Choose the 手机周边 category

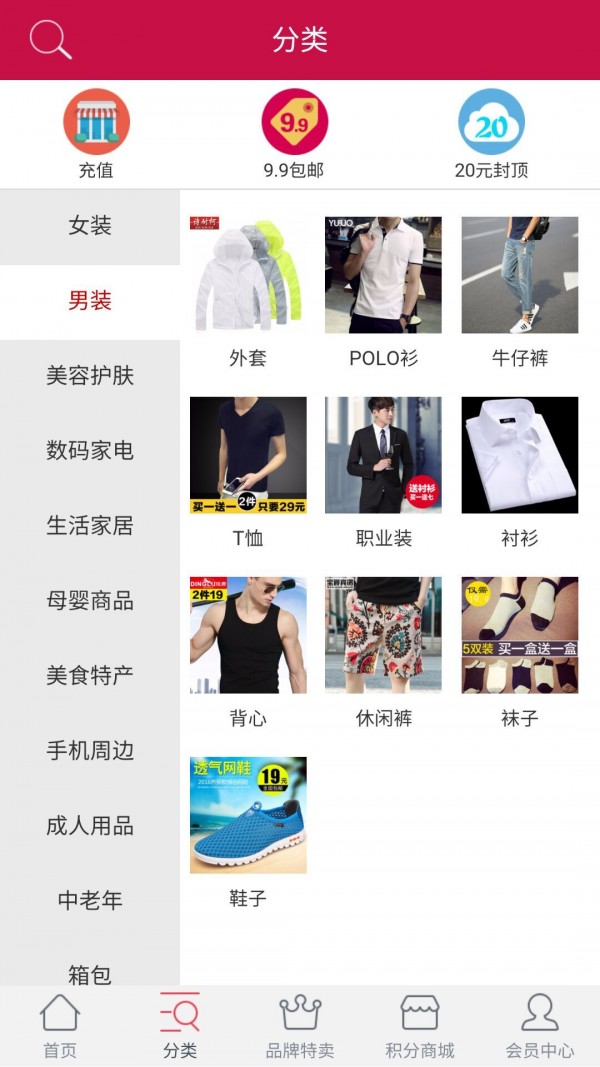click(x=90, y=751)
